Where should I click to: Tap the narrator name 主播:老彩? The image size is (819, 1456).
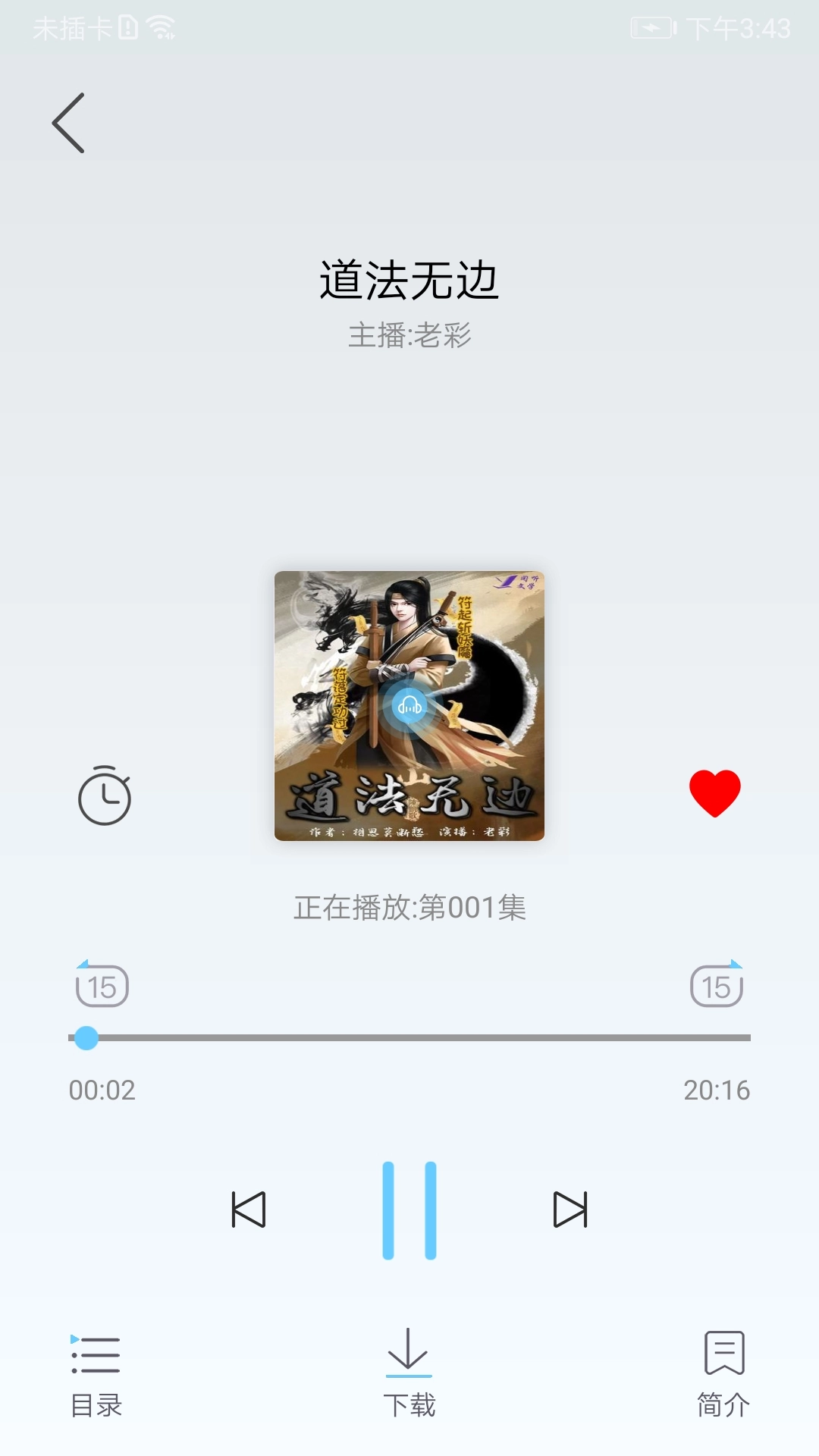pos(409,334)
